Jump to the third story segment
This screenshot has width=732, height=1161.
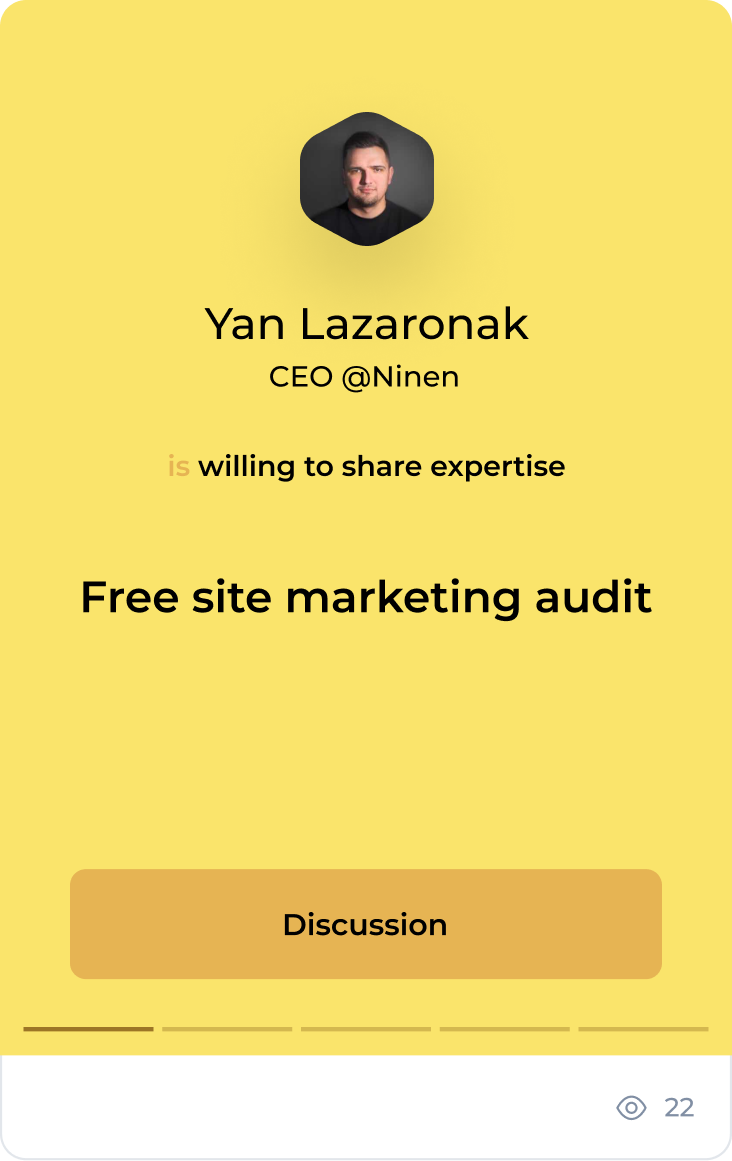point(366,1028)
